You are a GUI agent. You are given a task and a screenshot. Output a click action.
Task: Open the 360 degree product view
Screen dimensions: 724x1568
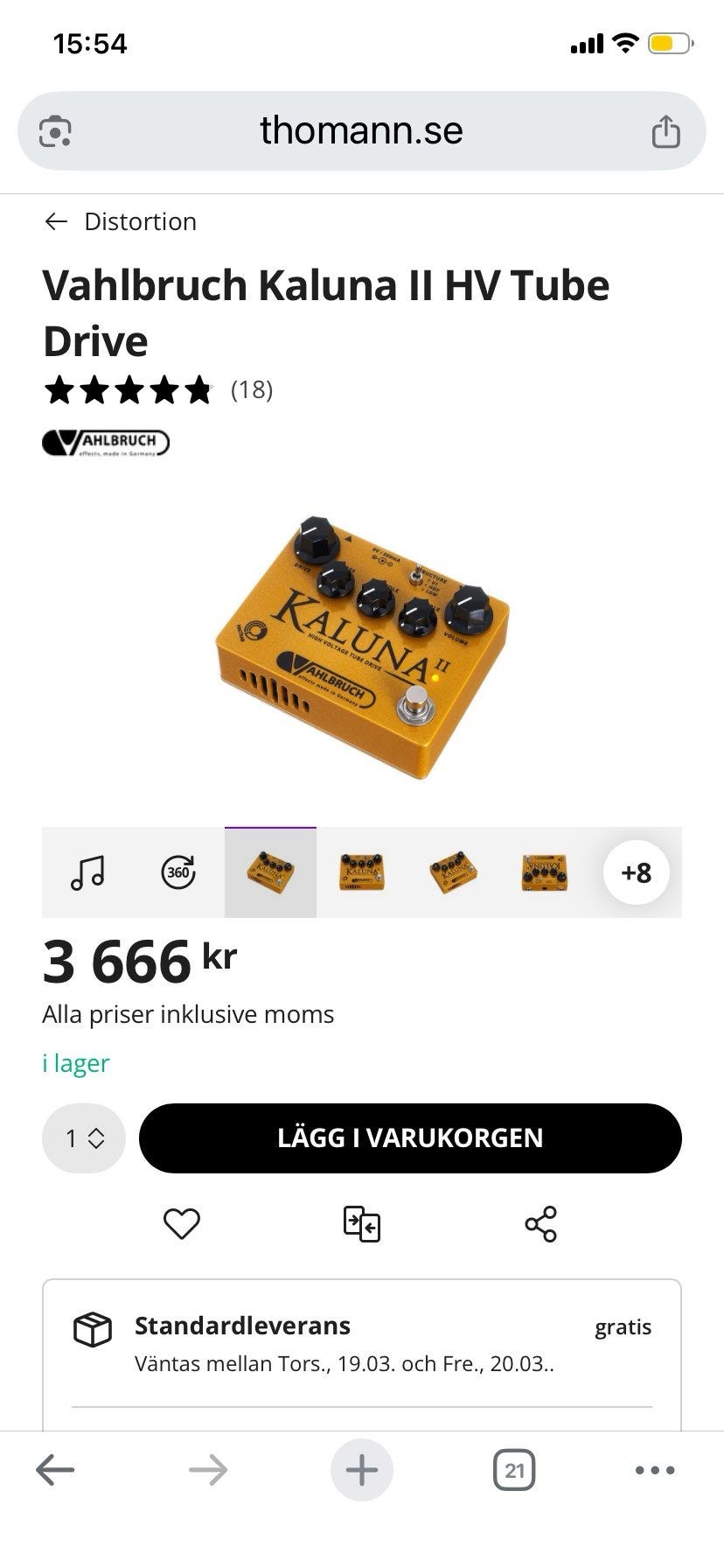click(x=178, y=872)
